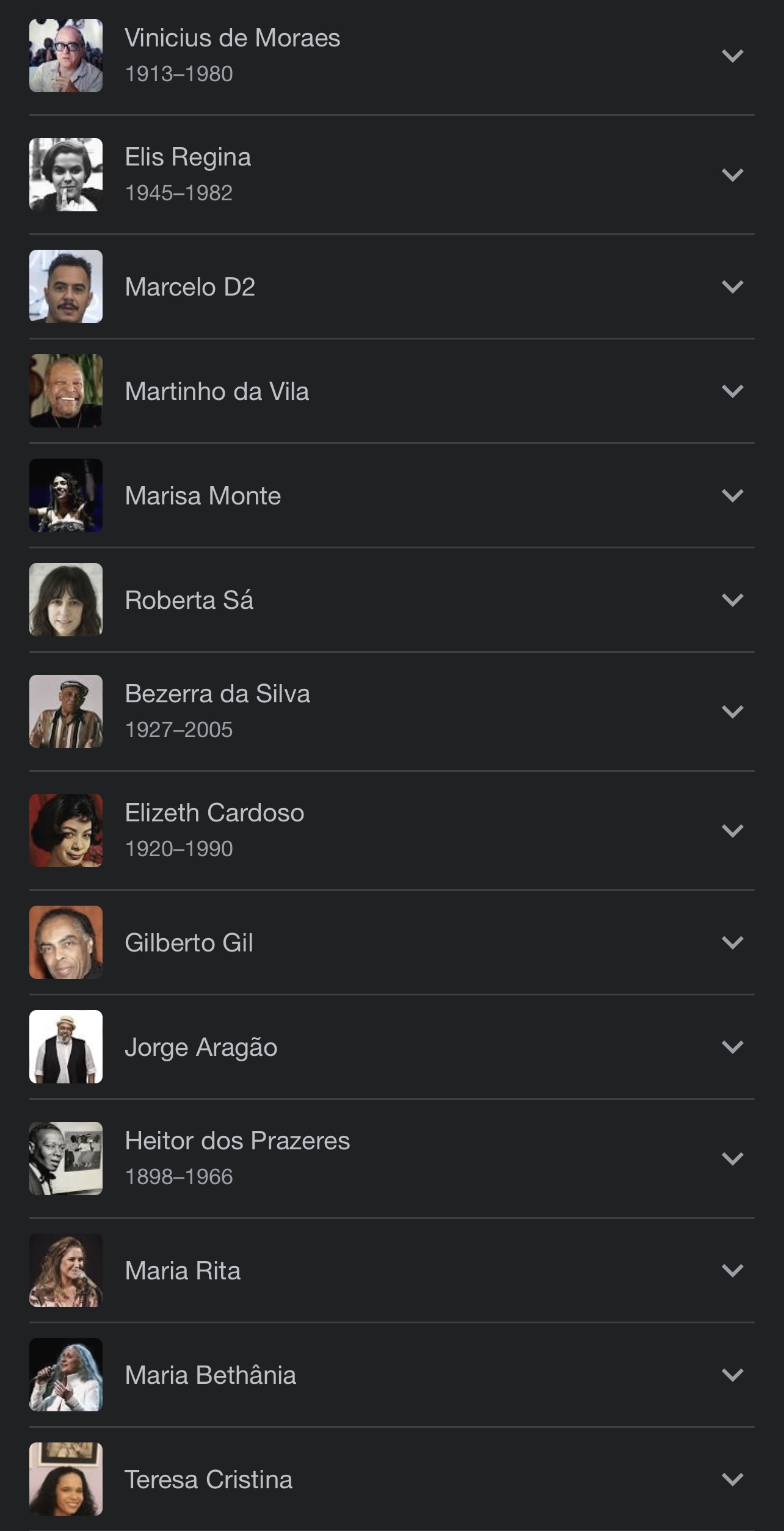Expand Elizeth Cardoso information
Screen dimensions: 784x1531
click(732, 831)
